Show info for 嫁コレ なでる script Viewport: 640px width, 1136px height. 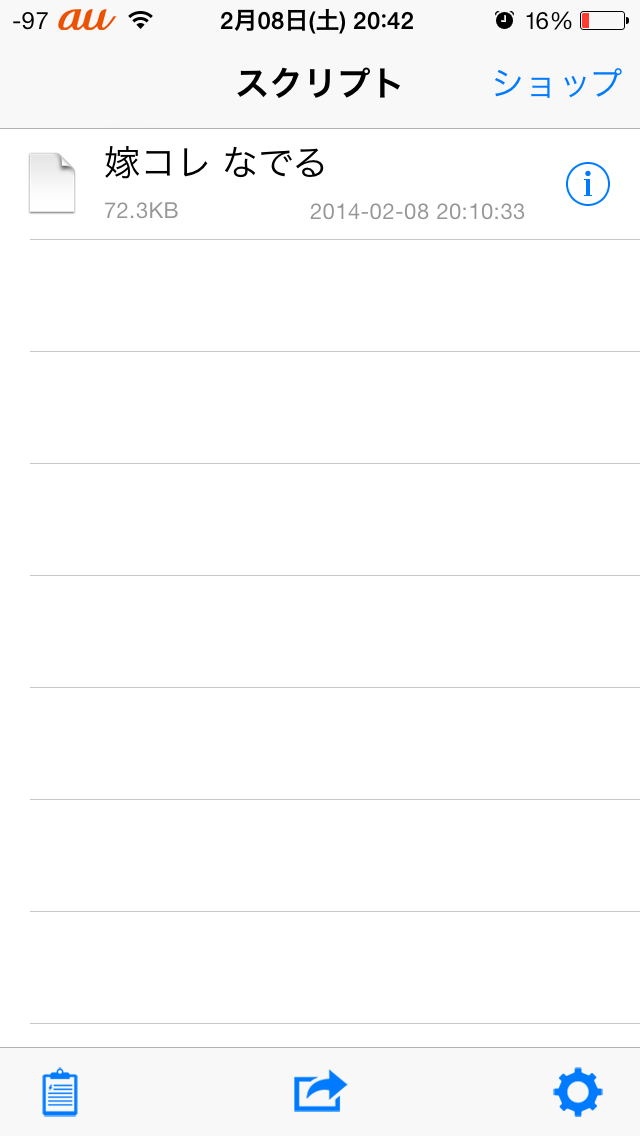pyautogui.click(x=587, y=184)
